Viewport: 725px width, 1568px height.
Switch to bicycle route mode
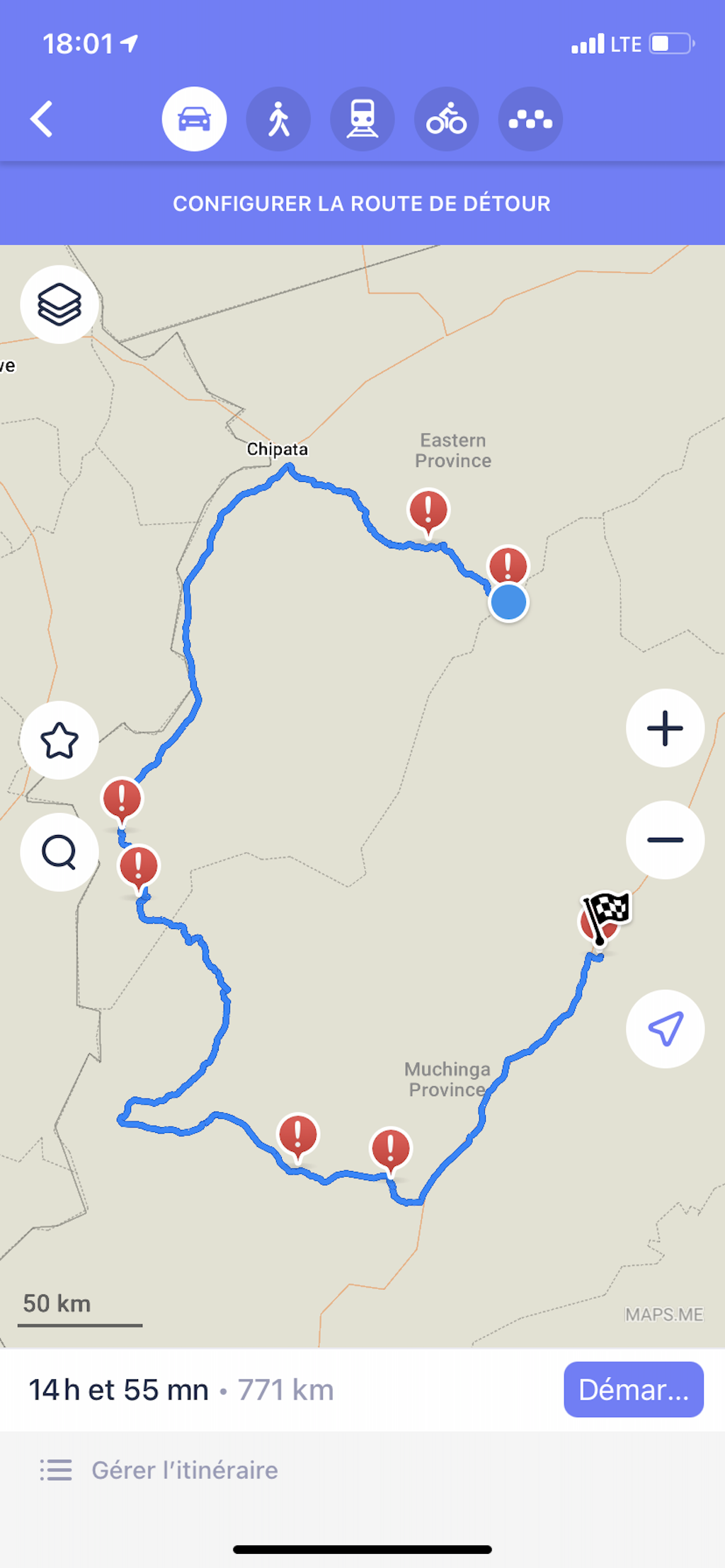pos(446,119)
